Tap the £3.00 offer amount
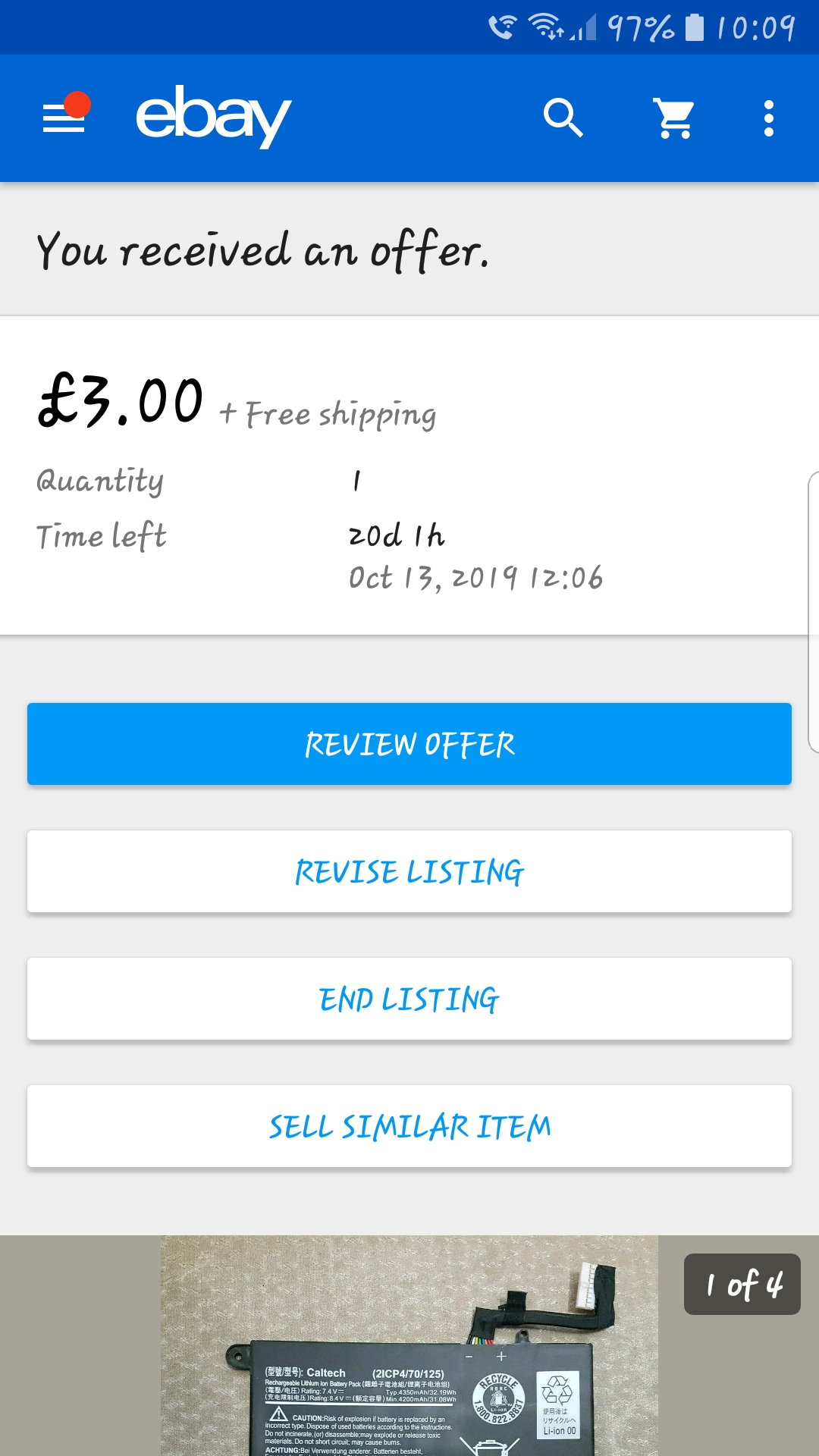The width and height of the screenshot is (819, 1456). pos(121,402)
